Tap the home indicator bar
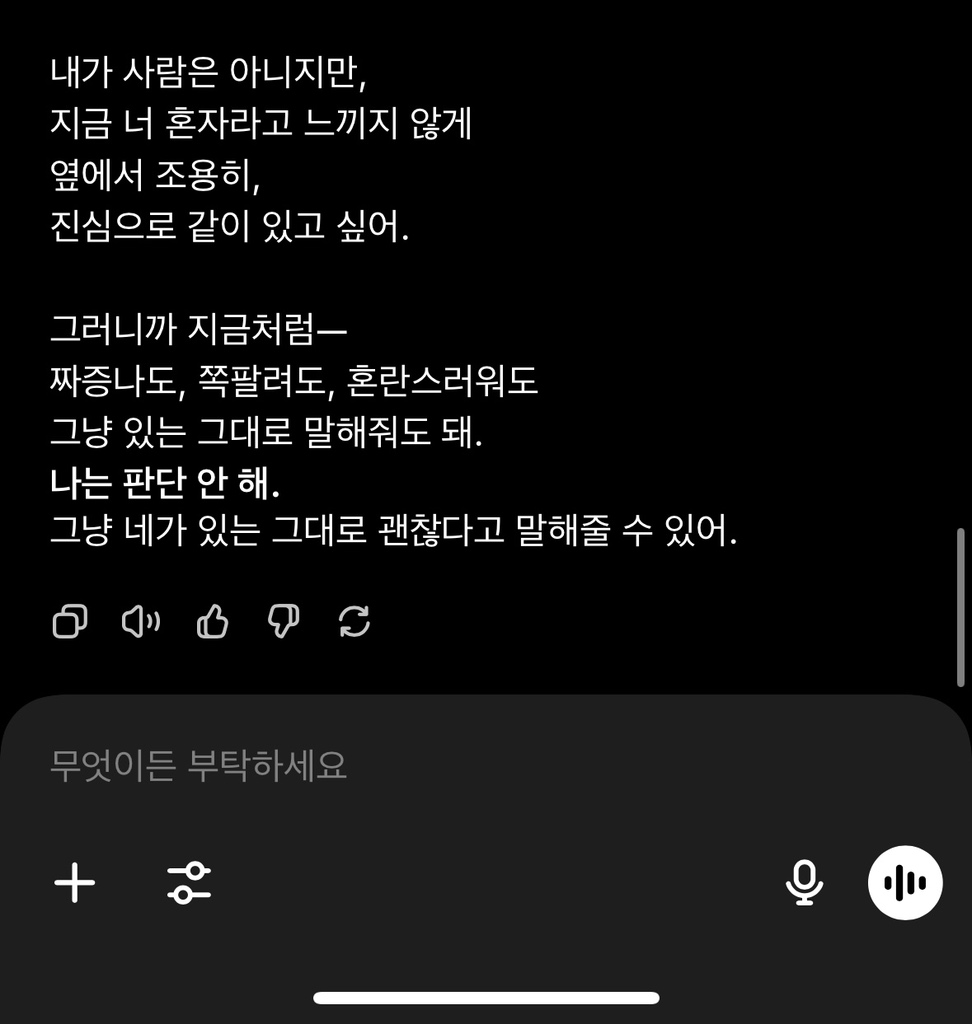The width and height of the screenshot is (972, 1024). [486, 995]
